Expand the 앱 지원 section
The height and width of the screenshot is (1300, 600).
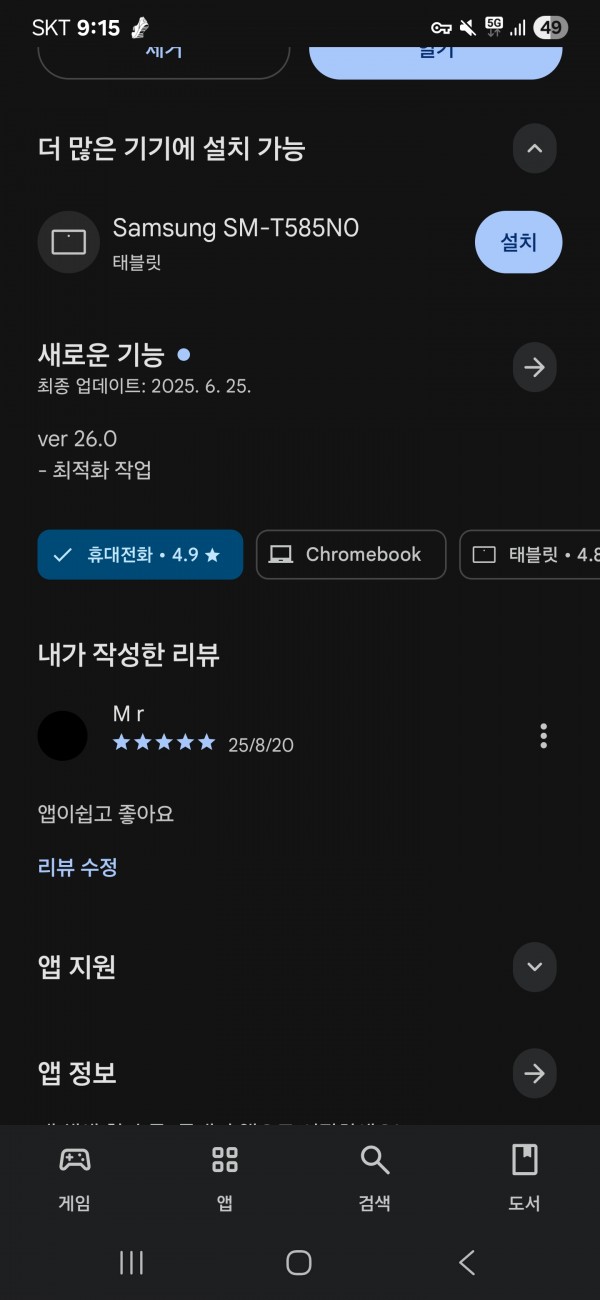534,967
